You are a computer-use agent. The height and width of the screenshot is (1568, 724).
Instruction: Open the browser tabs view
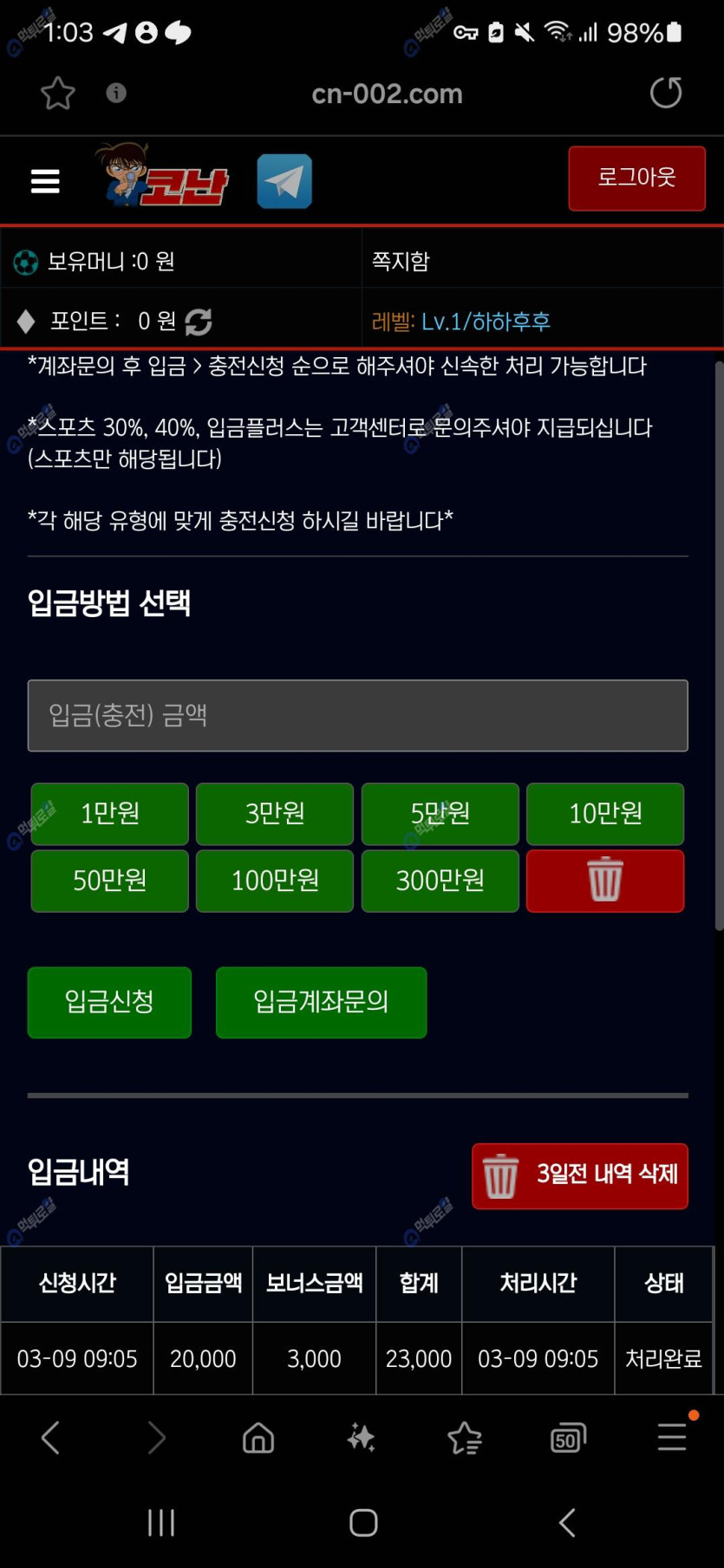pos(568,1438)
